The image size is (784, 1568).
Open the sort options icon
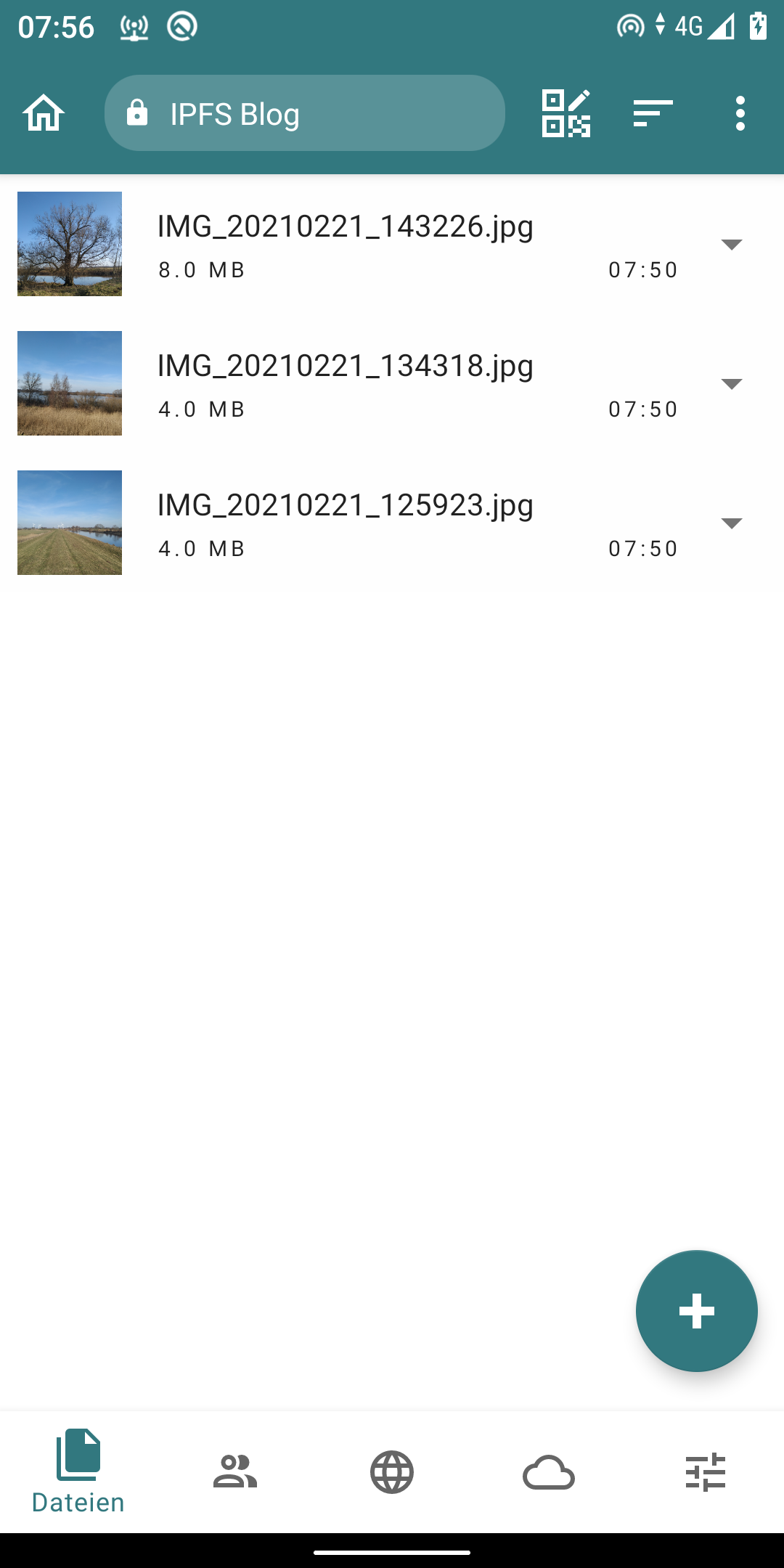(653, 113)
